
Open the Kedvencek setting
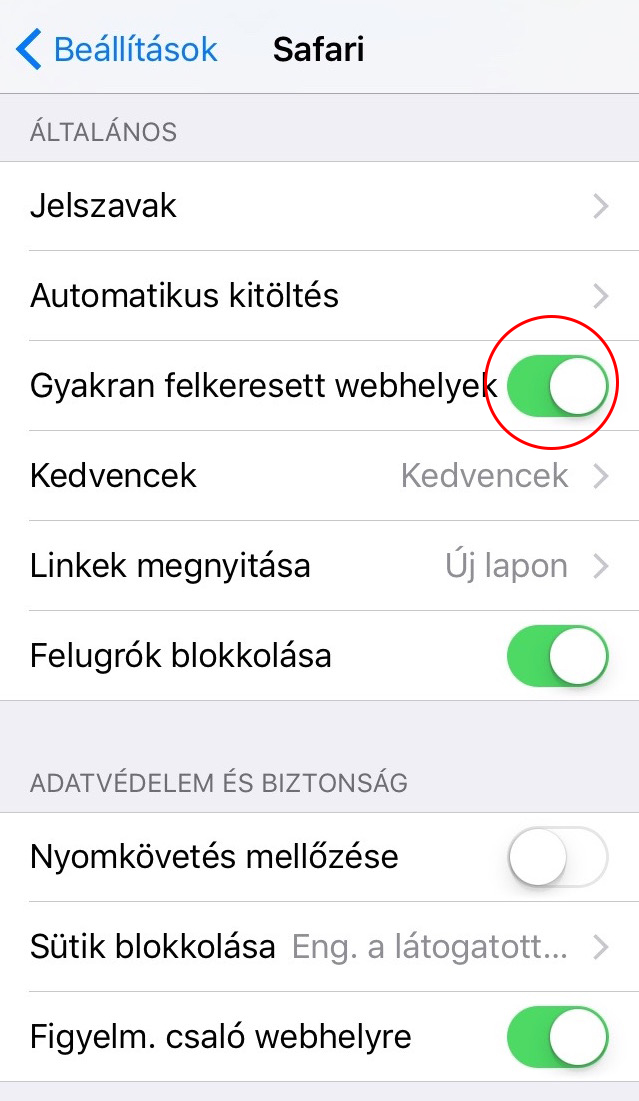tap(319, 476)
